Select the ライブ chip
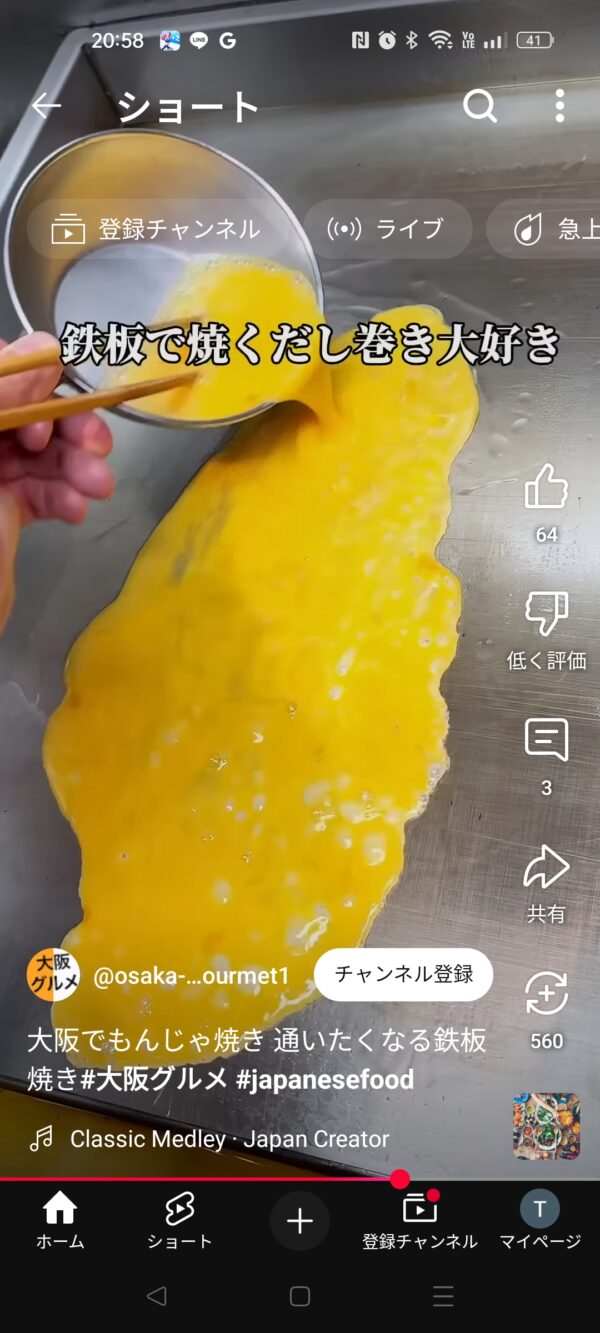The image size is (600, 1333). (x=387, y=229)
